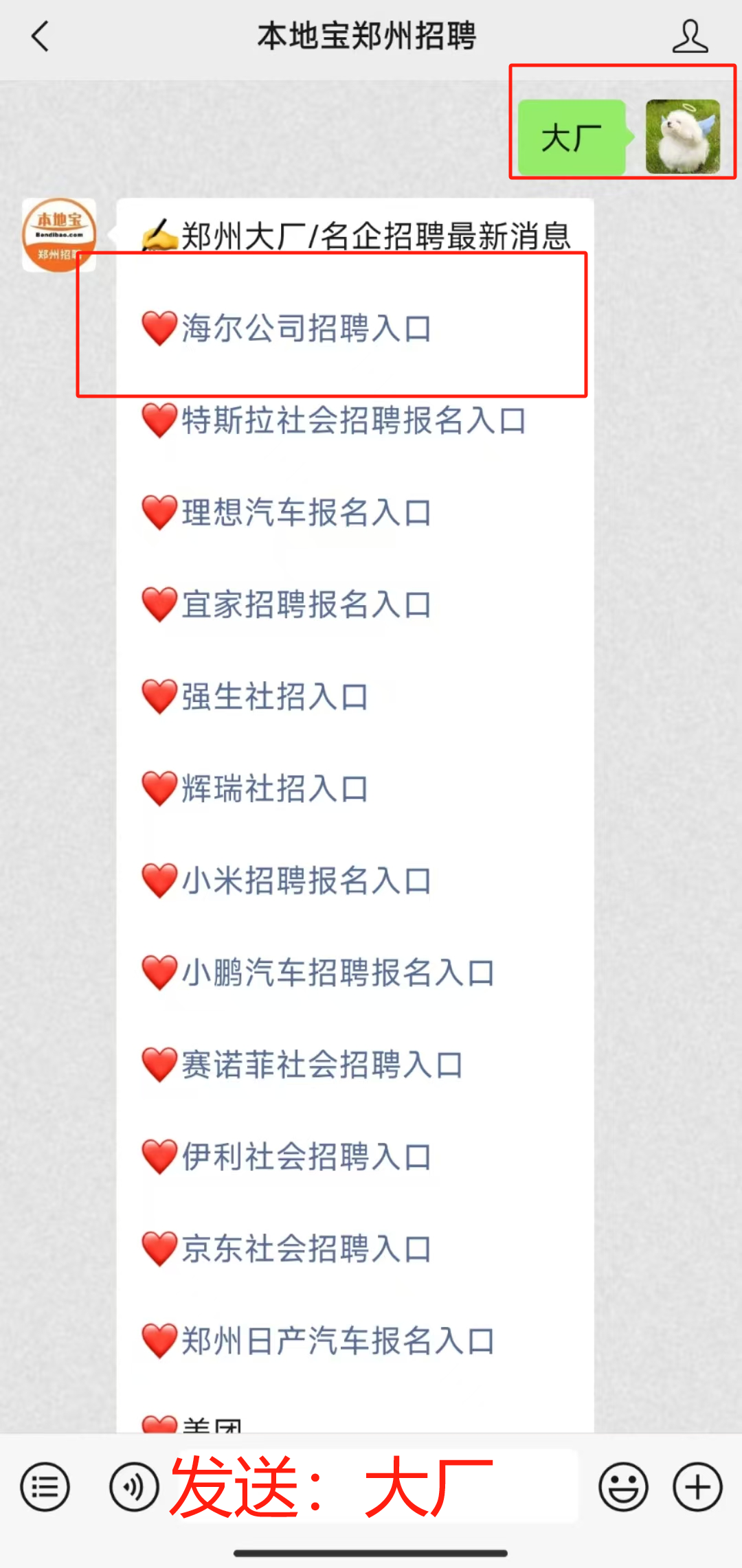Image resolution: width=742 pixels, height=1568 pixels.
Task: Open the menu list icon at bottom
Action: click(x=45, y=1488)
